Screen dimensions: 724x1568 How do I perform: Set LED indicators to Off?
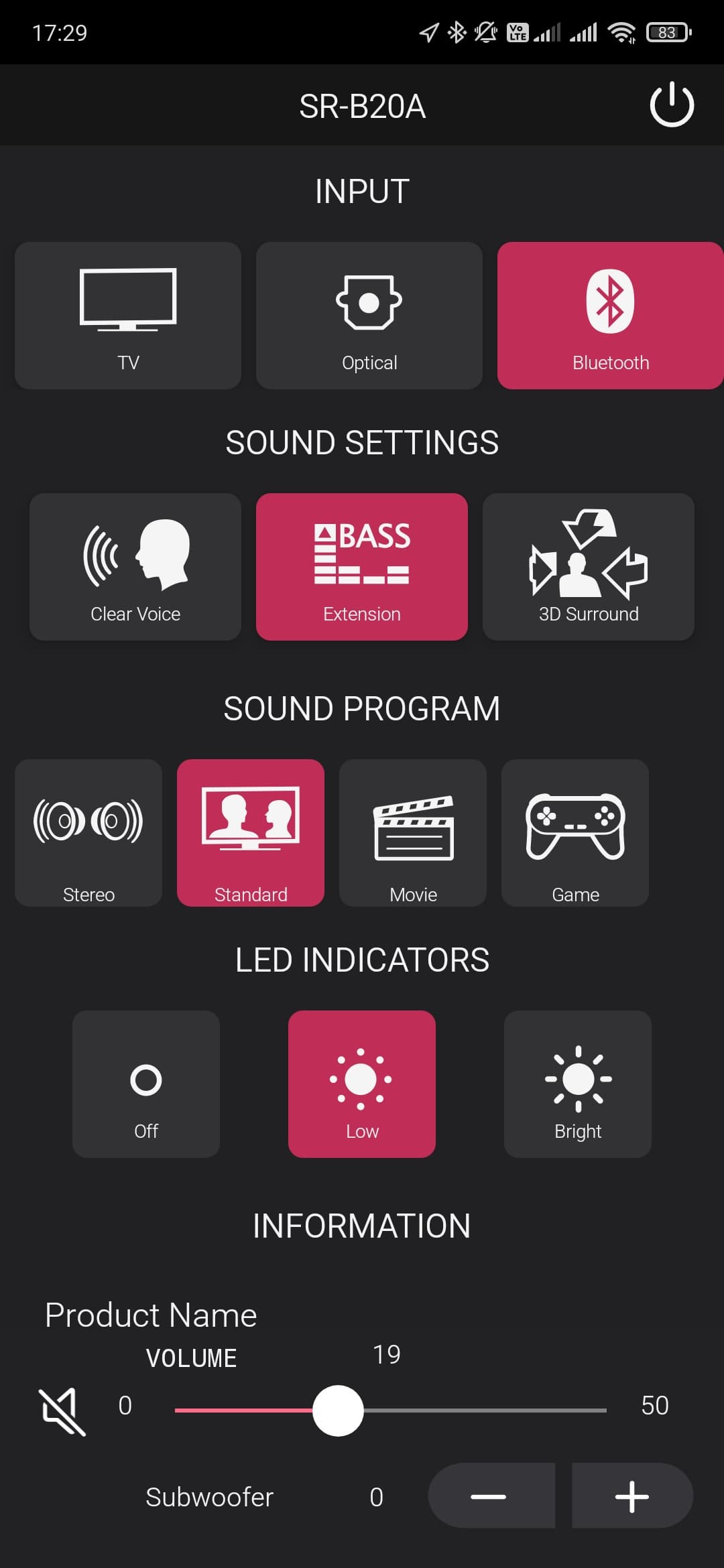[x=146, y=1084]
